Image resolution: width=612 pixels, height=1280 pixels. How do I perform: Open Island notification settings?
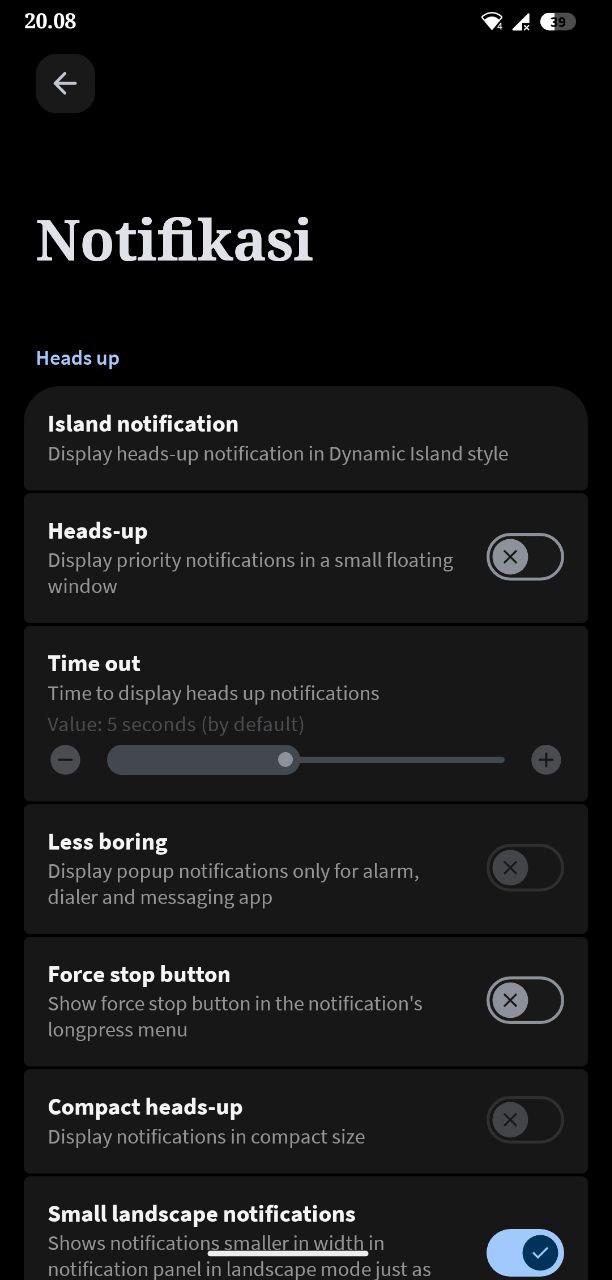(305, 438)
